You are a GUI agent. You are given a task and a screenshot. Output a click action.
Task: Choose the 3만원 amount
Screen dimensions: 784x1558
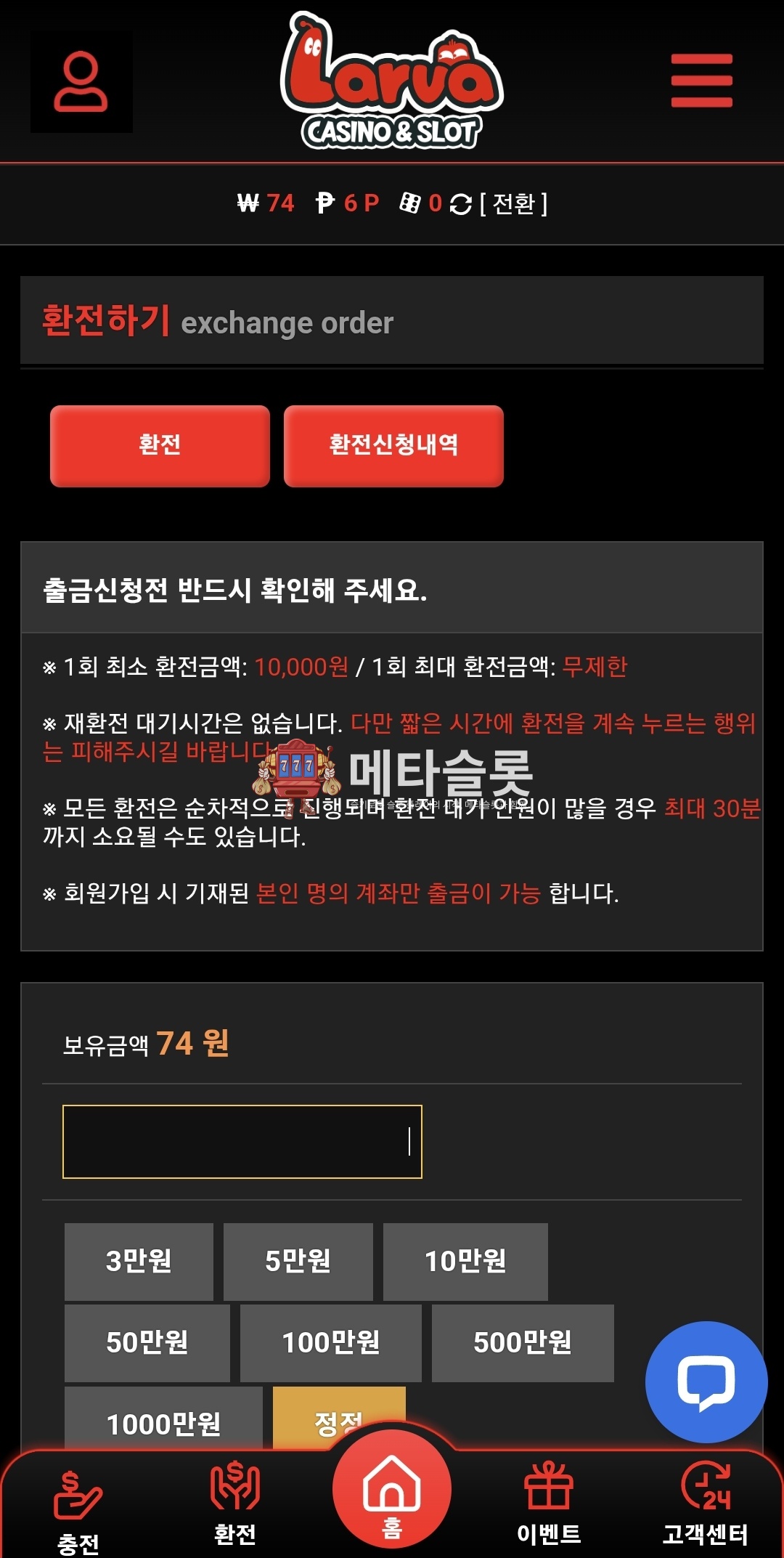tap(139, 1261)
